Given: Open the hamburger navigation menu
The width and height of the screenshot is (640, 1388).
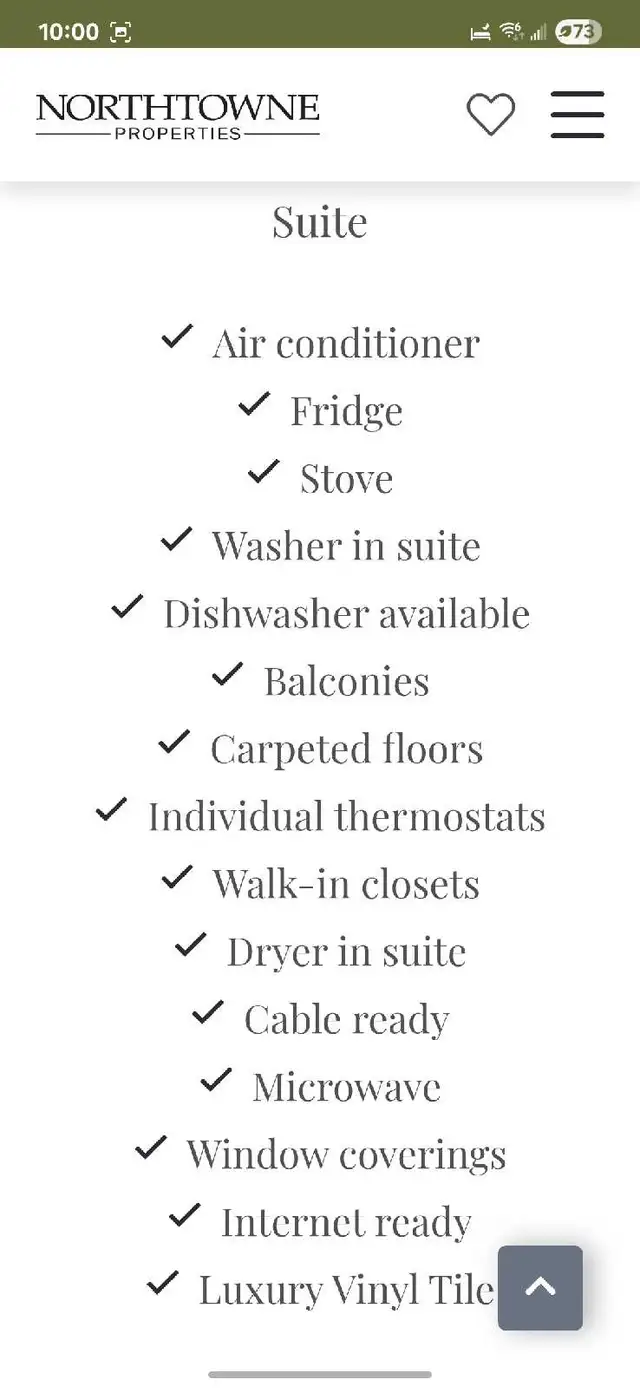Looking at the screenshot, I should coord(578,115).
